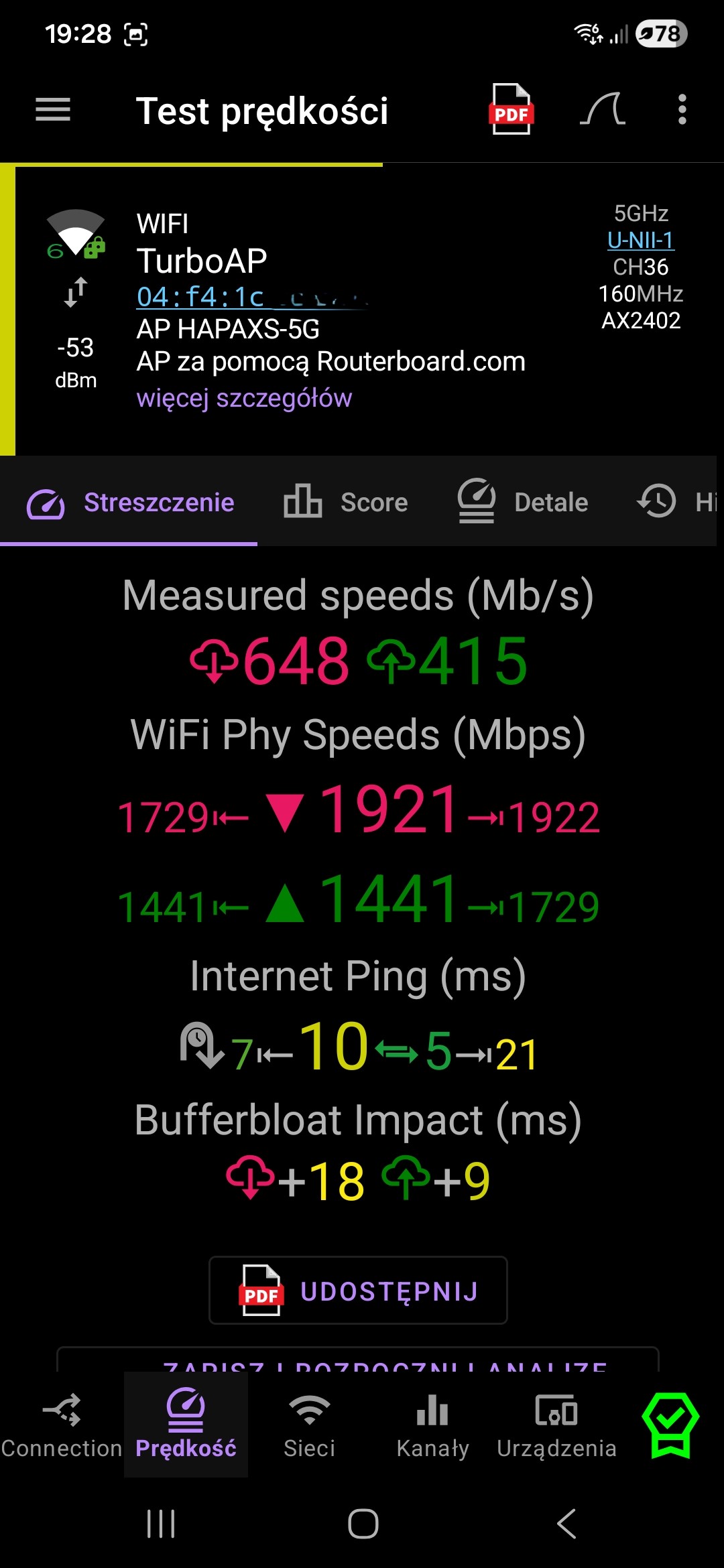Export results via the top PDF icon
Screen dimensions: 724x1568
pyautogui.click(x=511, y=110)
